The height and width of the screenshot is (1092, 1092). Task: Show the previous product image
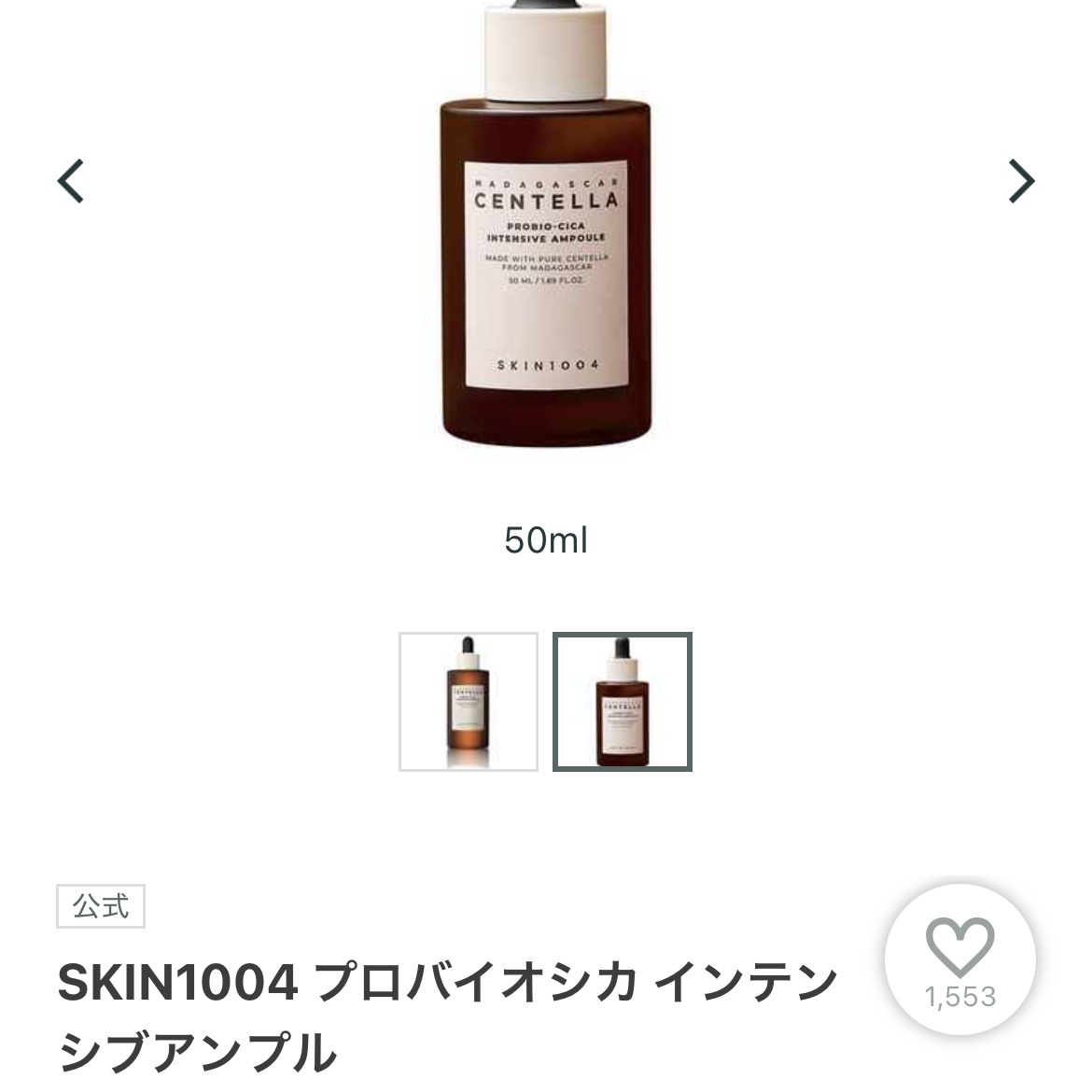pos(71,180)
